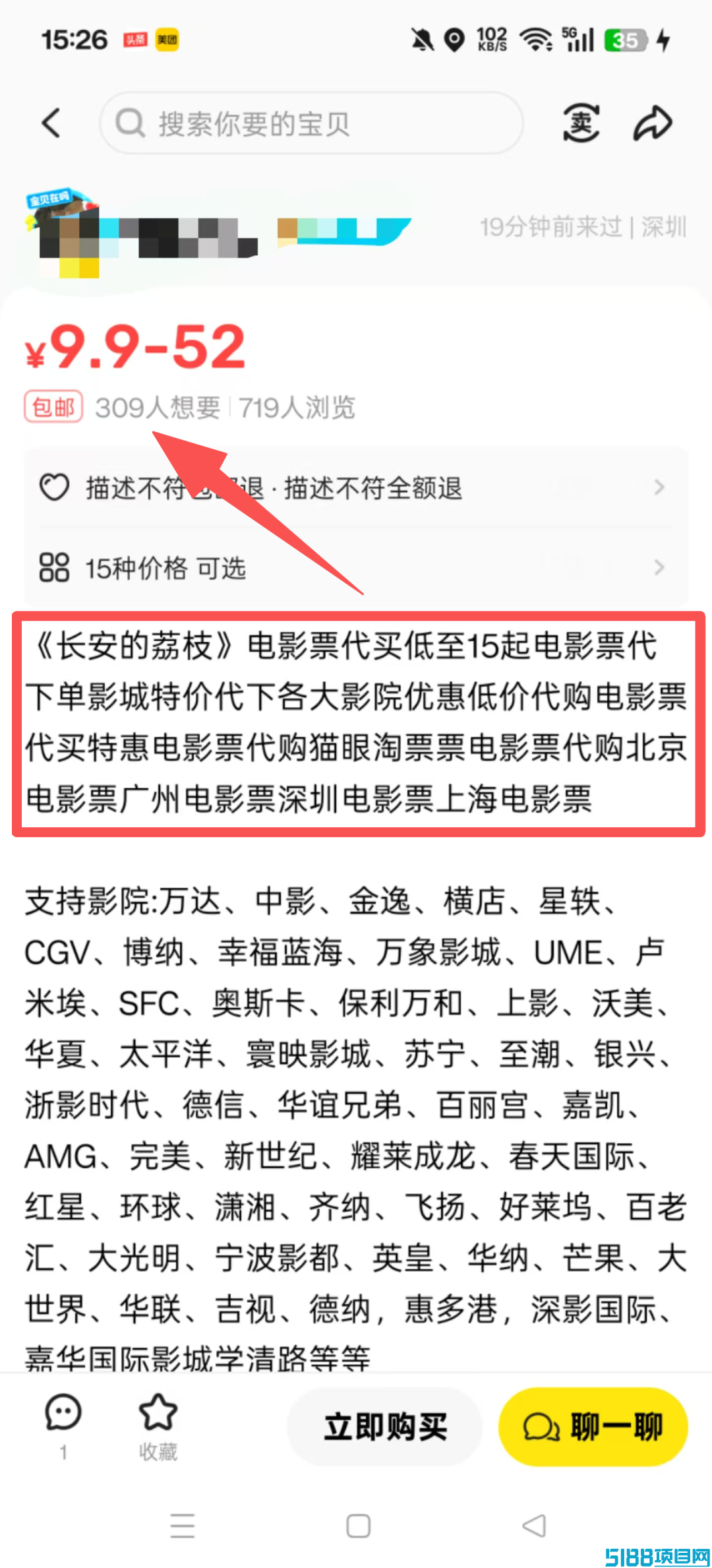Tap 立即购买 to buy now
712x1568 pixels.
tap(385, 1426)
